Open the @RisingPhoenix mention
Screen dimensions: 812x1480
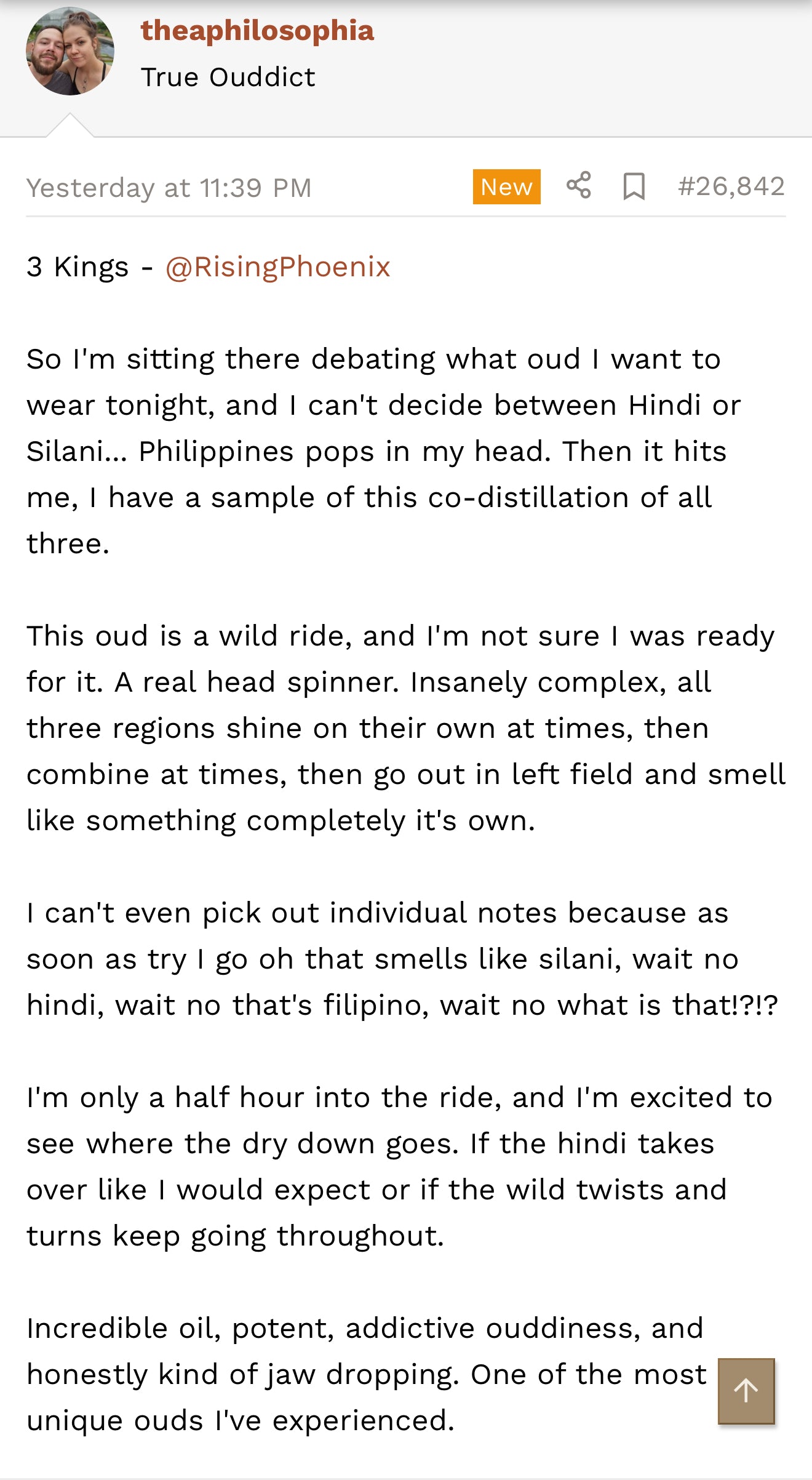pyautogui.click(x=278, y=267)
